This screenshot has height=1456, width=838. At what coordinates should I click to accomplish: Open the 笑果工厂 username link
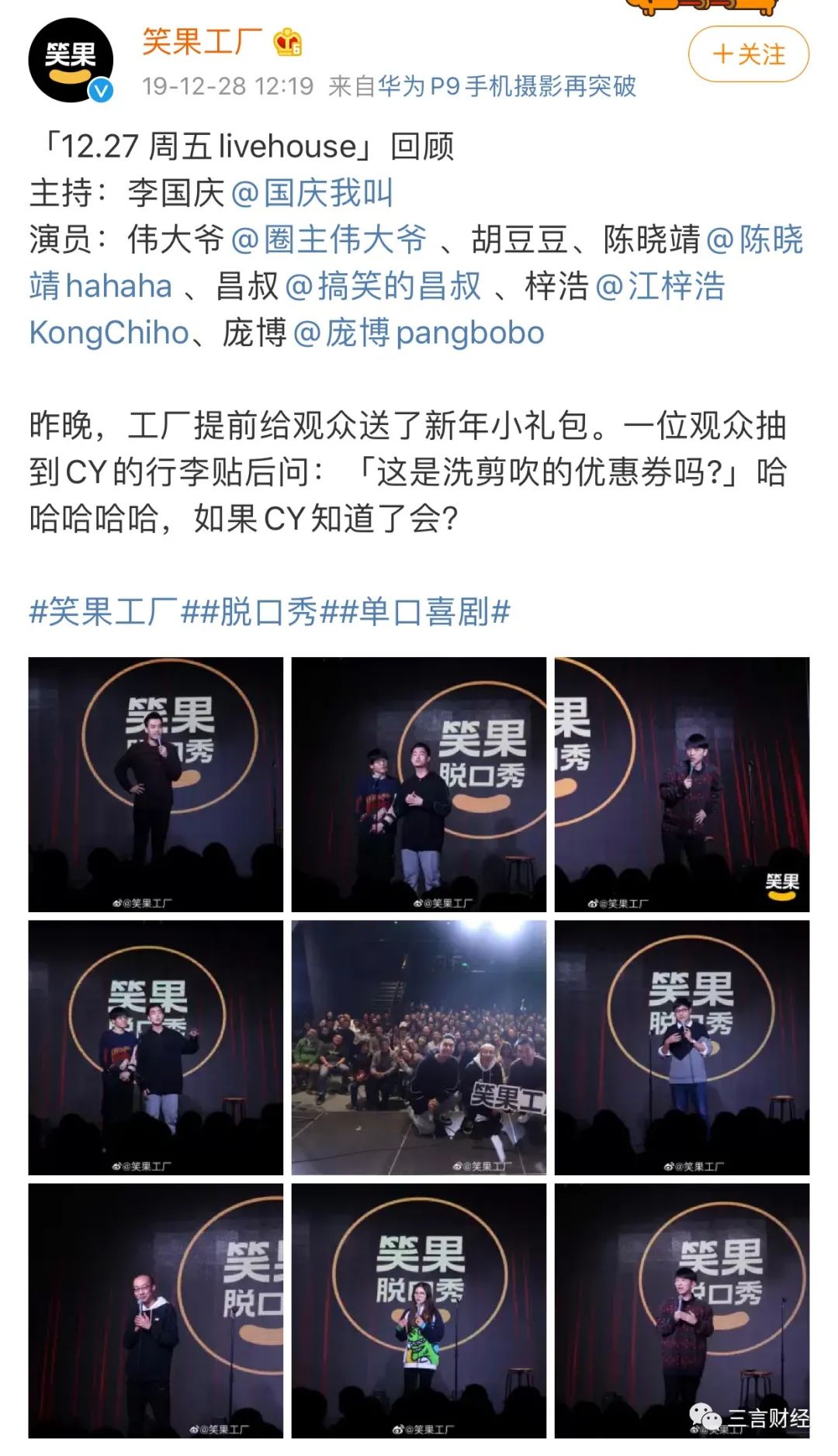(x=202, y=41)
